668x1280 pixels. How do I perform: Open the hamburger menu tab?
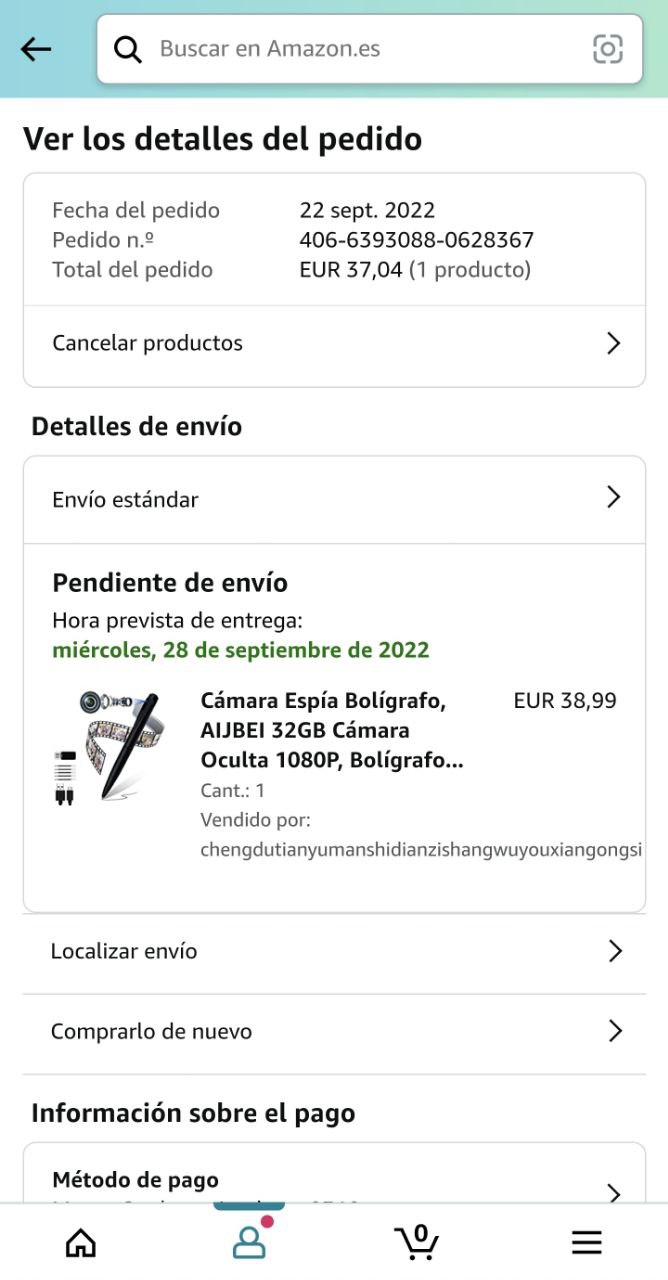587,1242
